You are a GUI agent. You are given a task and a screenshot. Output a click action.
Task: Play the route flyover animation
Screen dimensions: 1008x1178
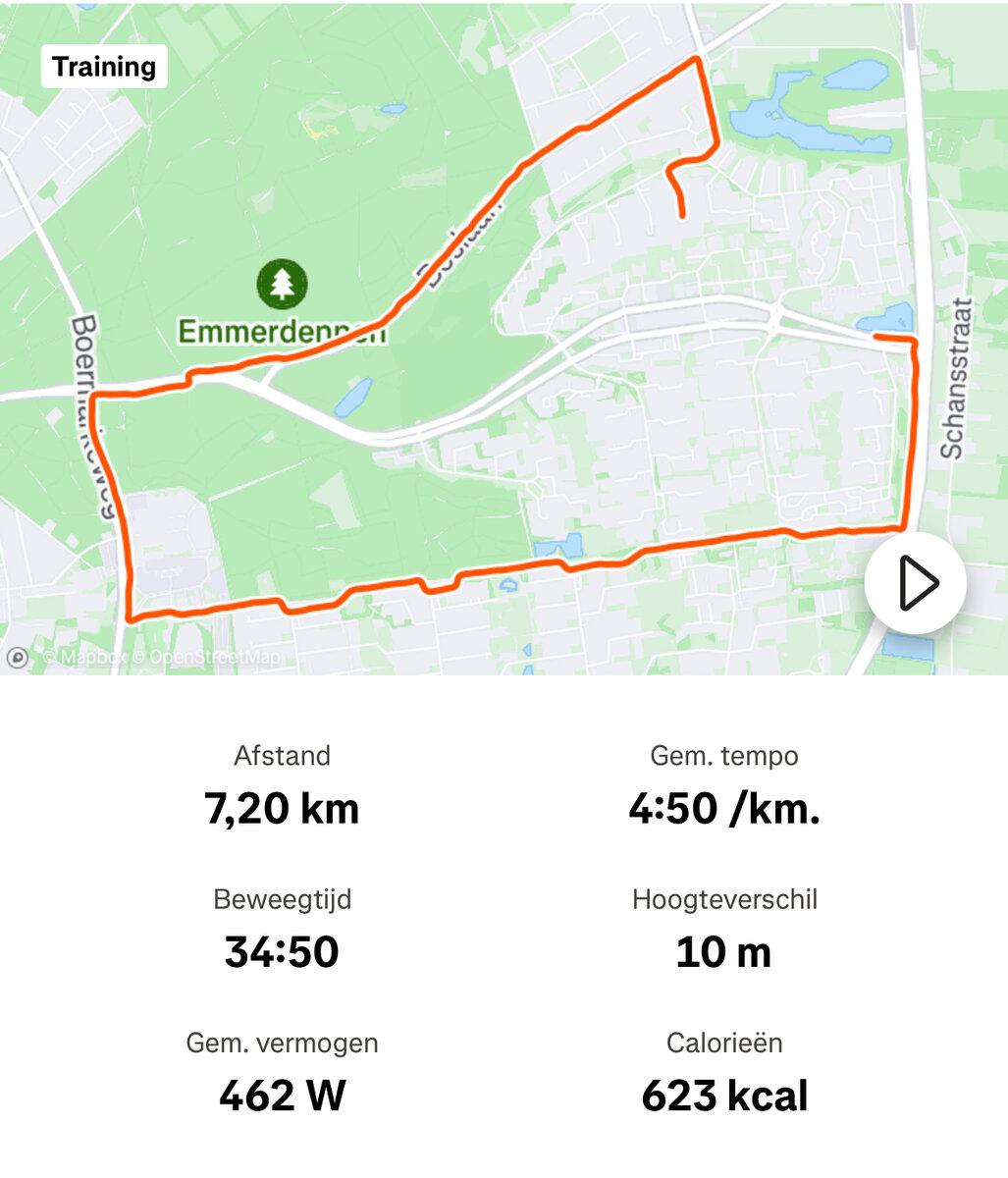coord(915,584)
